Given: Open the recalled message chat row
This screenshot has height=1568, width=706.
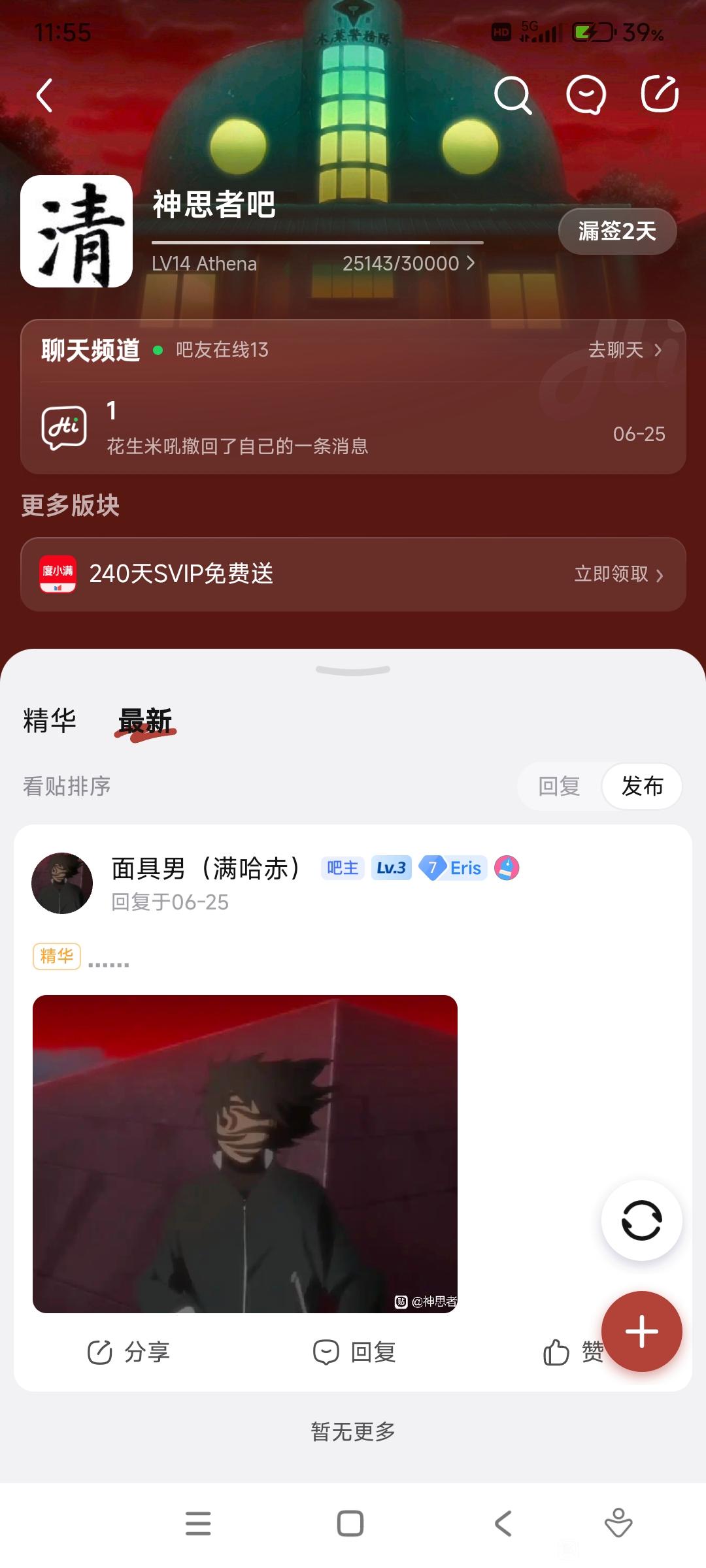Looking at the screenshot, I should tap(353, 429).
